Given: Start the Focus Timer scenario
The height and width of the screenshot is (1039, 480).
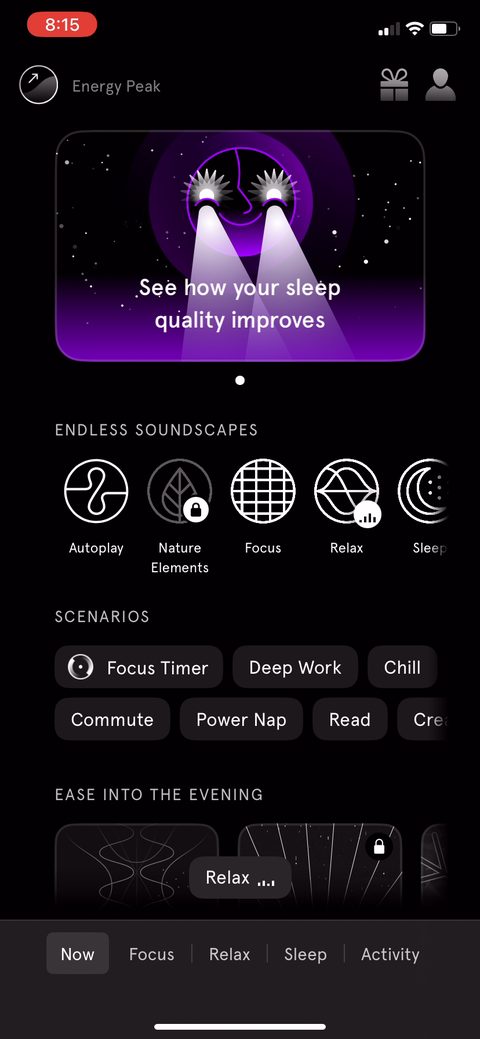Looking at the screenshot, I should coord(139,667).
